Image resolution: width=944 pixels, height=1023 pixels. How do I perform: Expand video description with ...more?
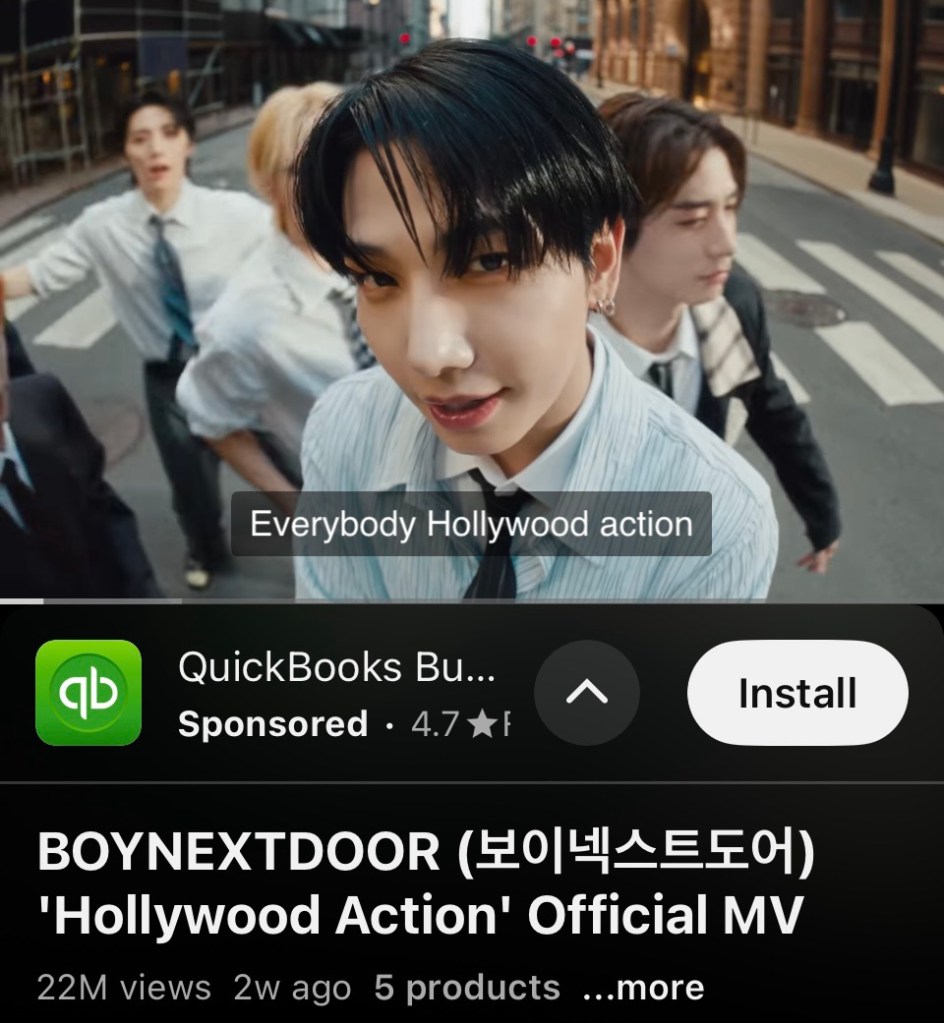tap(644, 988)
